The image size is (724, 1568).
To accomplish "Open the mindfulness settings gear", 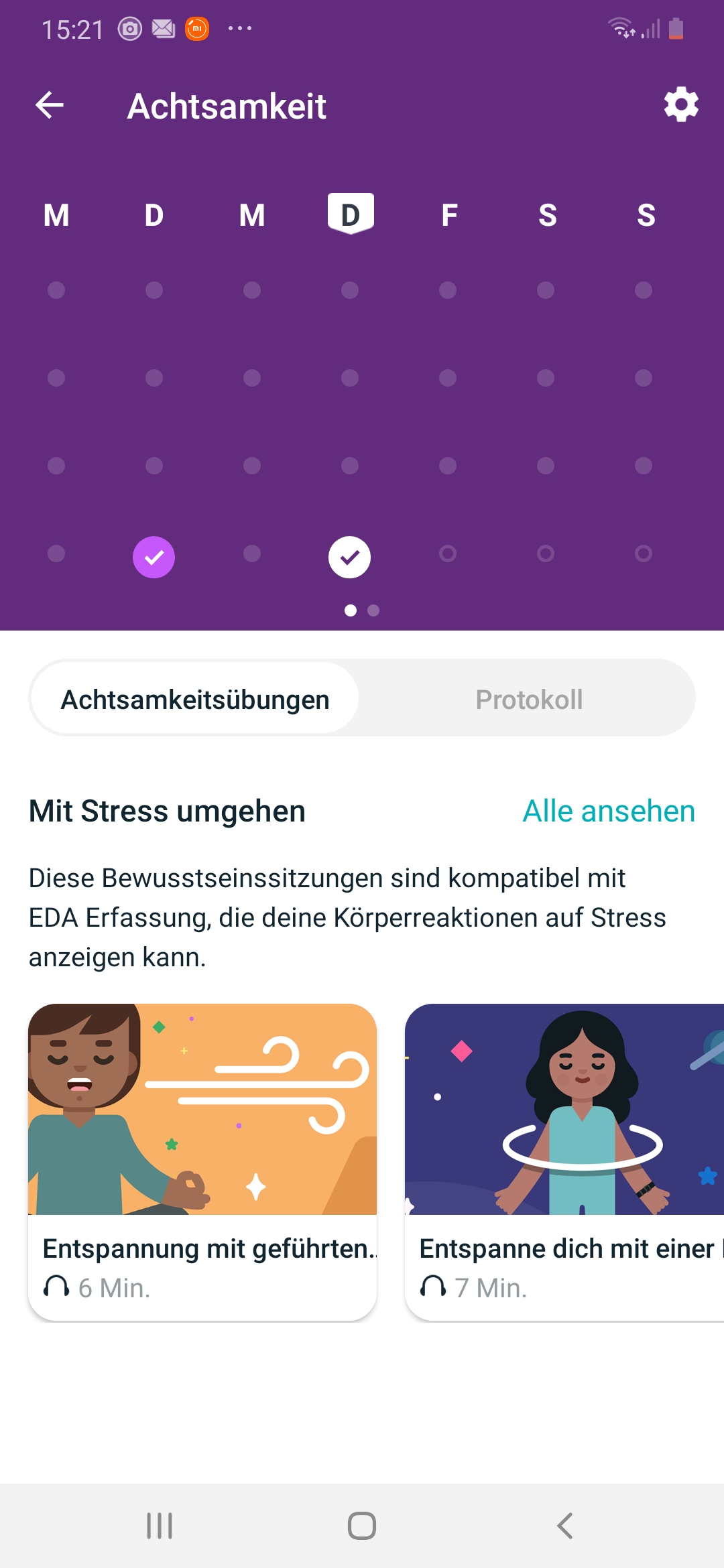I will pos(681,105).
